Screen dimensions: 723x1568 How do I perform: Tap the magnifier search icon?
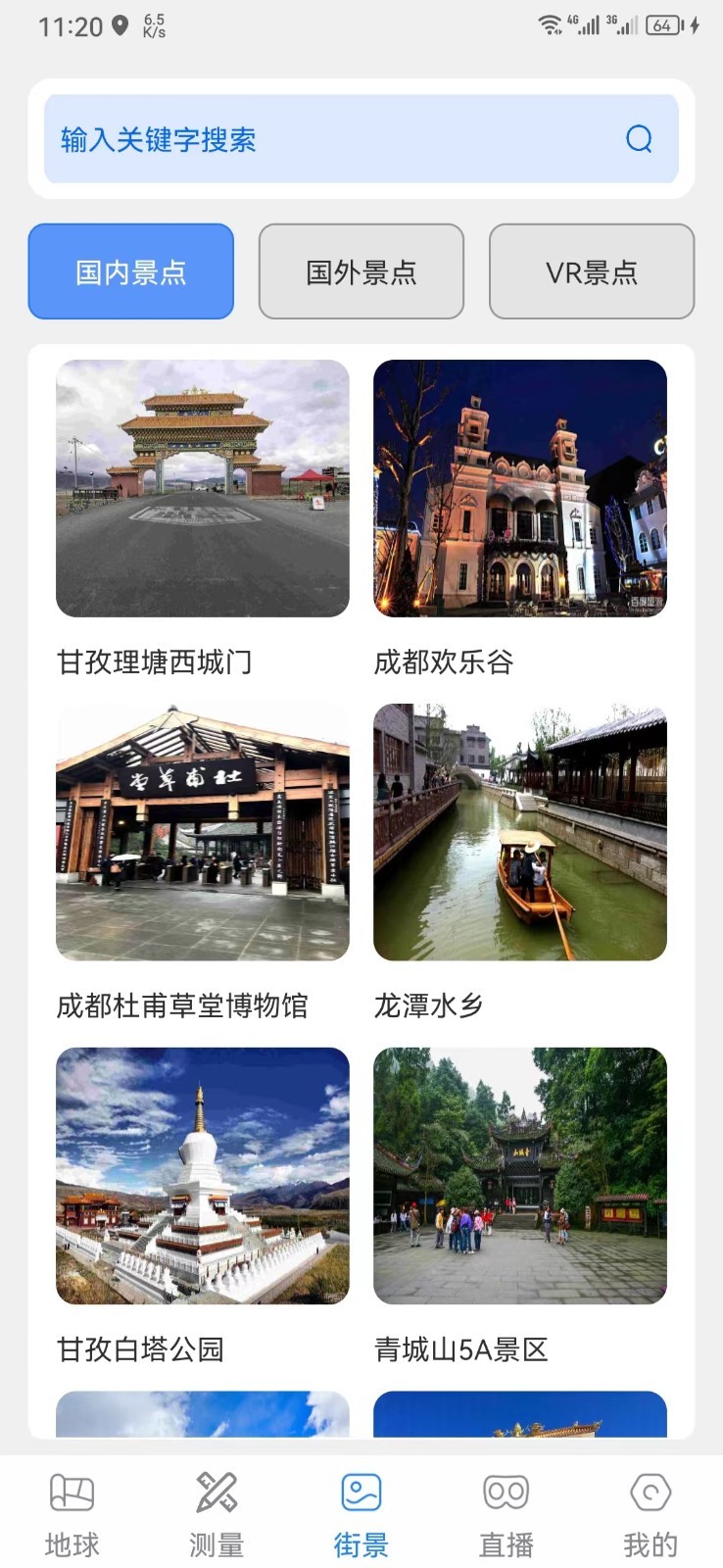click(x=639, y=139)
